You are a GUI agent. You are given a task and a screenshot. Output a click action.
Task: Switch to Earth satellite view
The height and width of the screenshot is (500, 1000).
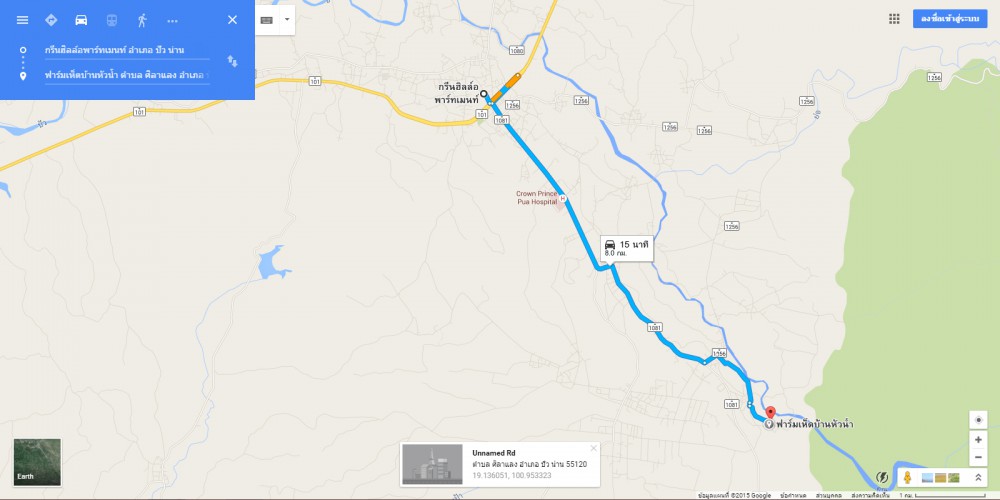(37, 462)
